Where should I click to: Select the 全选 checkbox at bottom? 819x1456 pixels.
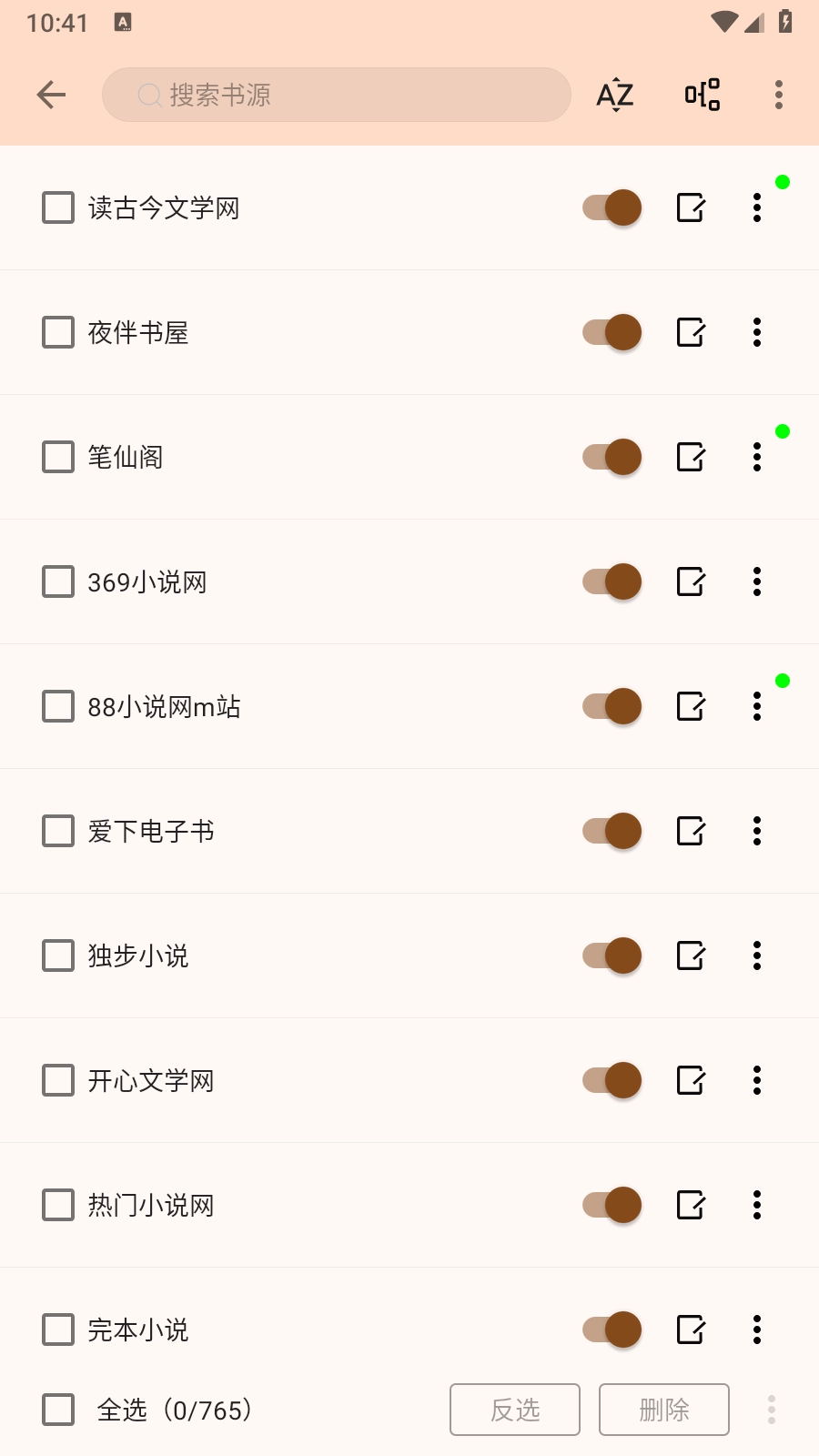point(57,1410)
